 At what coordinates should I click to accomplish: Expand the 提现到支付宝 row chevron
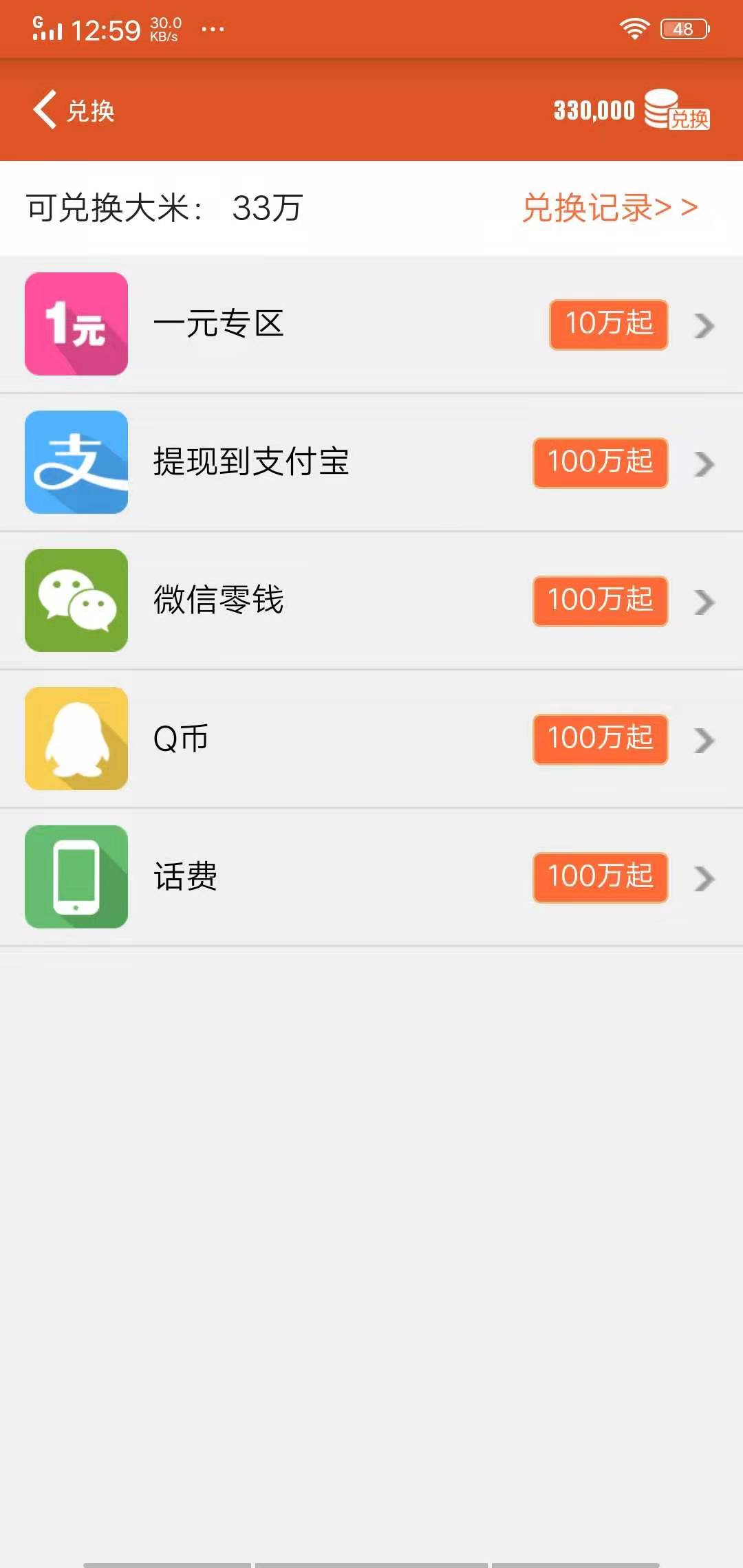pos(703,464)
